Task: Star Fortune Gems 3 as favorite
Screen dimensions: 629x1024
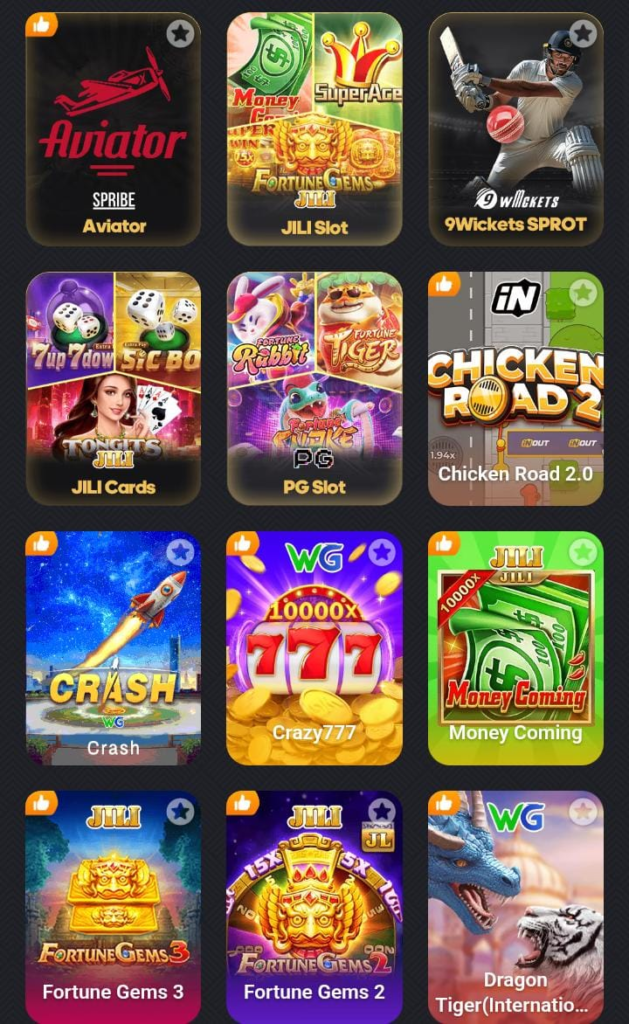Action: (180, 811)
